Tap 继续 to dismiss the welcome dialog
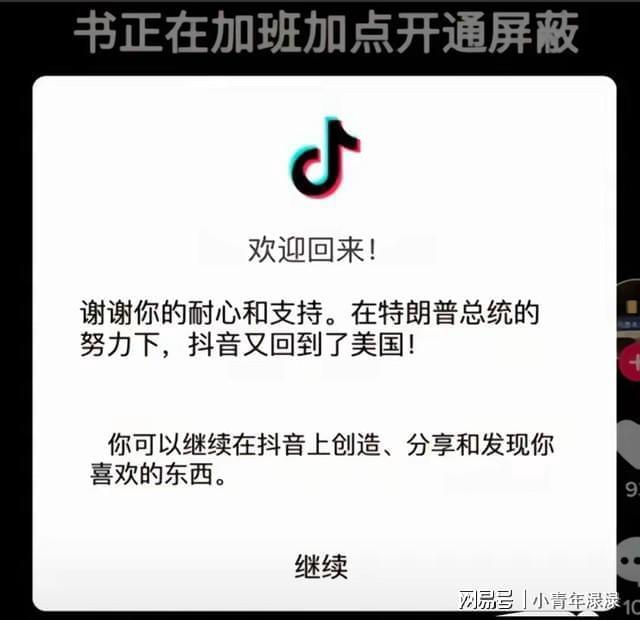This screenshot has height=620, width=640. (x=321, y=567)
